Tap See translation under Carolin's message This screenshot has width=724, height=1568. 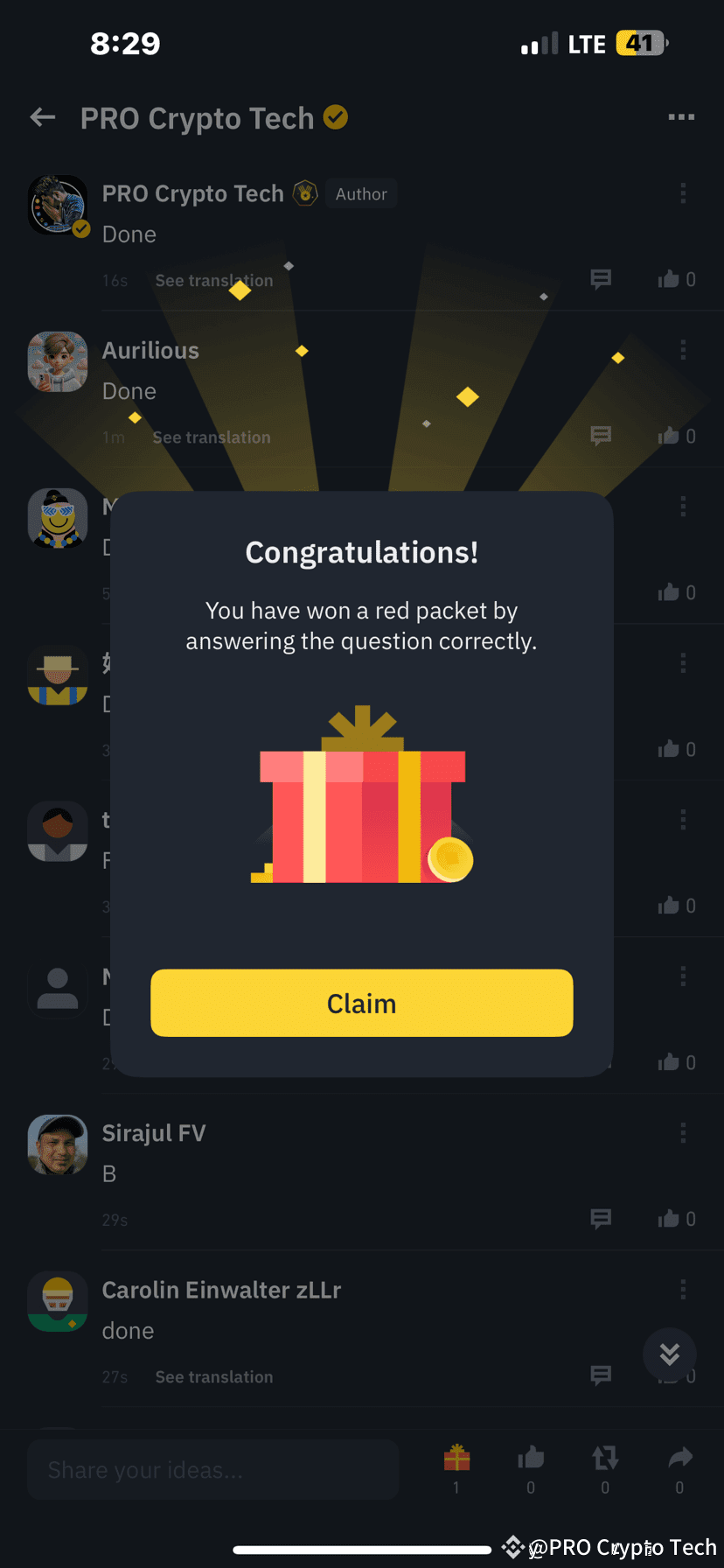click(213, 1376)
